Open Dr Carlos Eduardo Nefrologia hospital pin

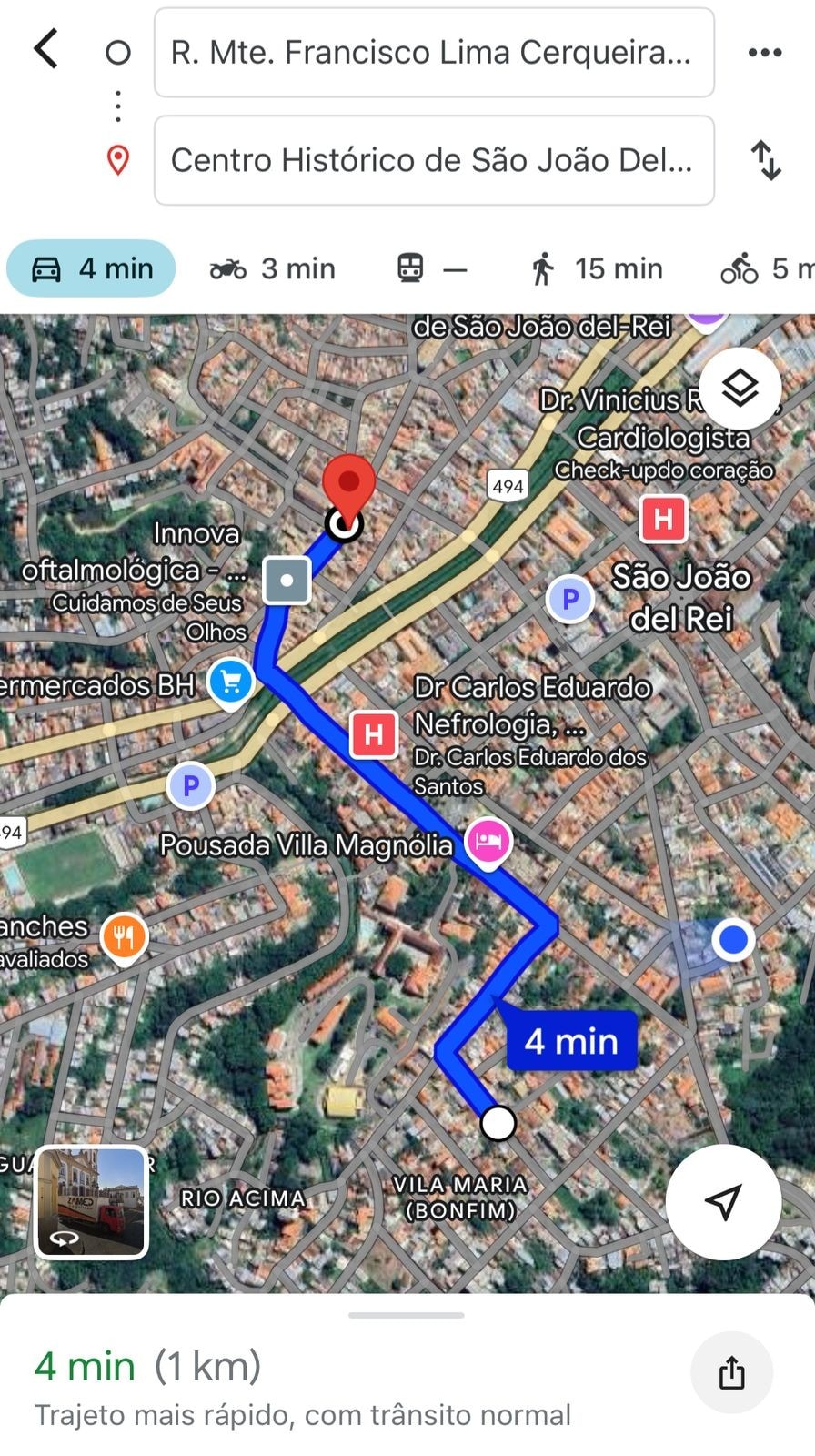(x=373, y=733)
